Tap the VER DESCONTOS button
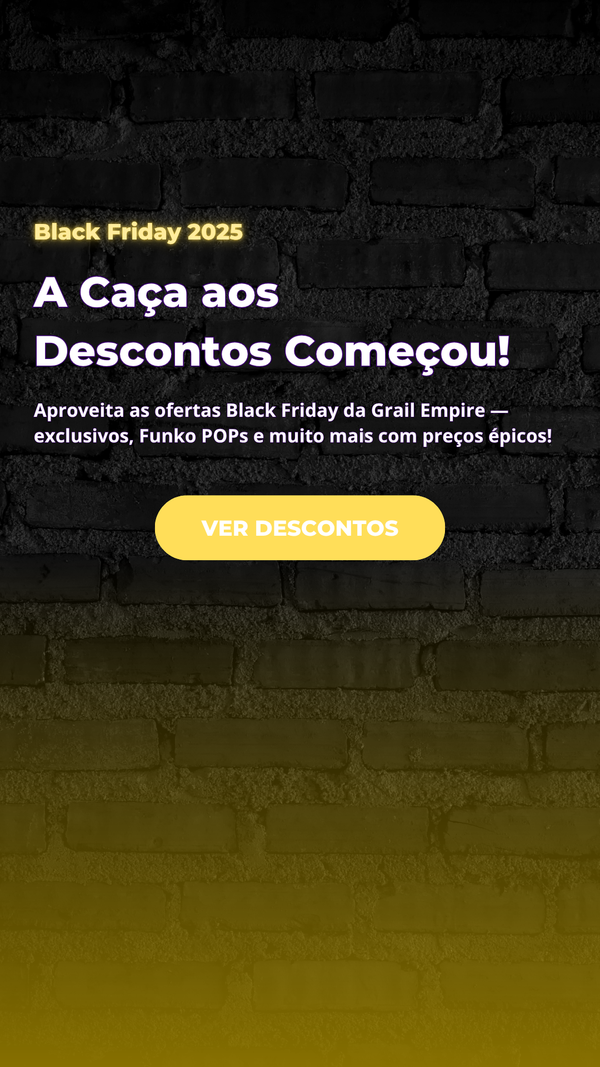 point(300,528)
